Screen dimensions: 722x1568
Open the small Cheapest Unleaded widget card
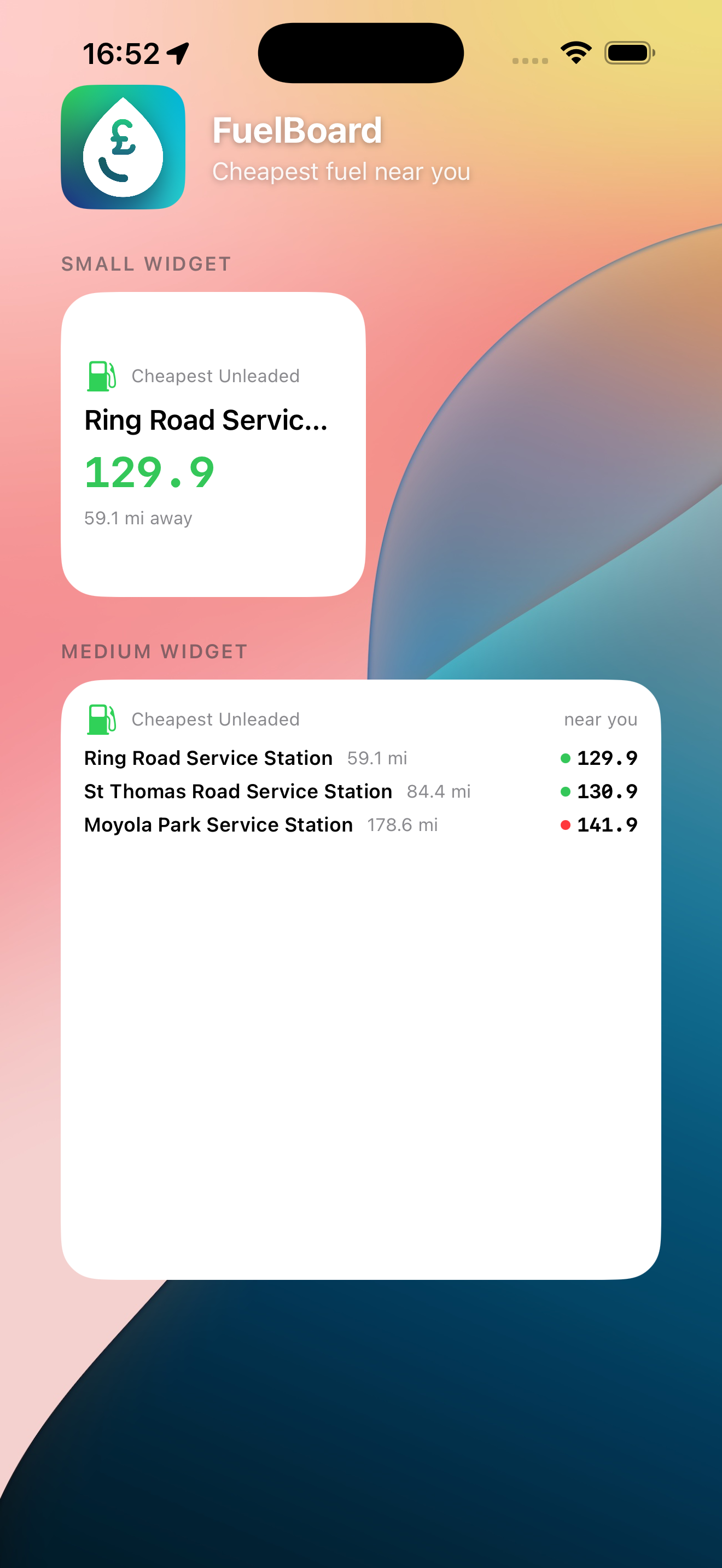pos(213,444)
